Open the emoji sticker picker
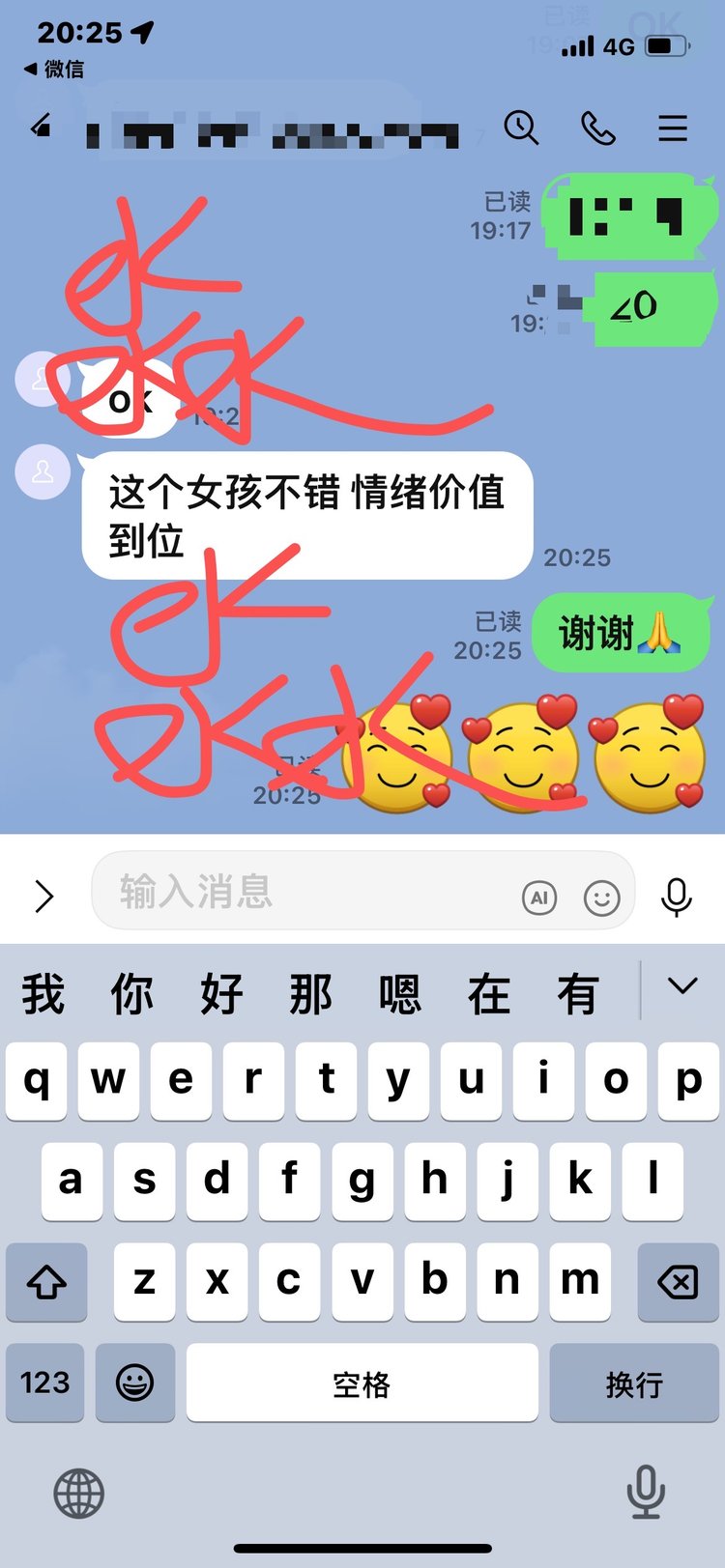 [601, 898]
